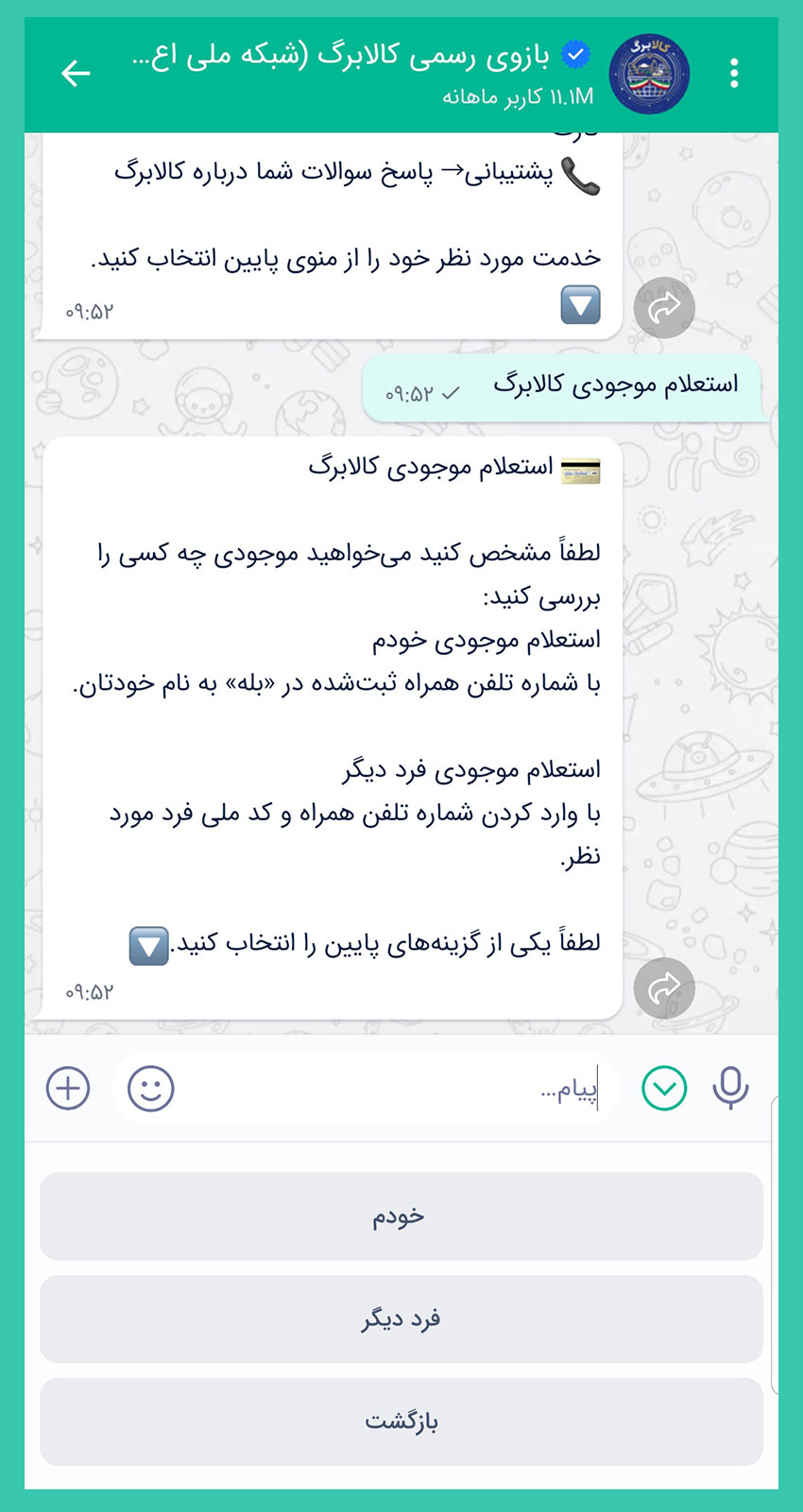803x1512 pixels.
Task: Go back using the header arrow
Action: click(76, 73)
